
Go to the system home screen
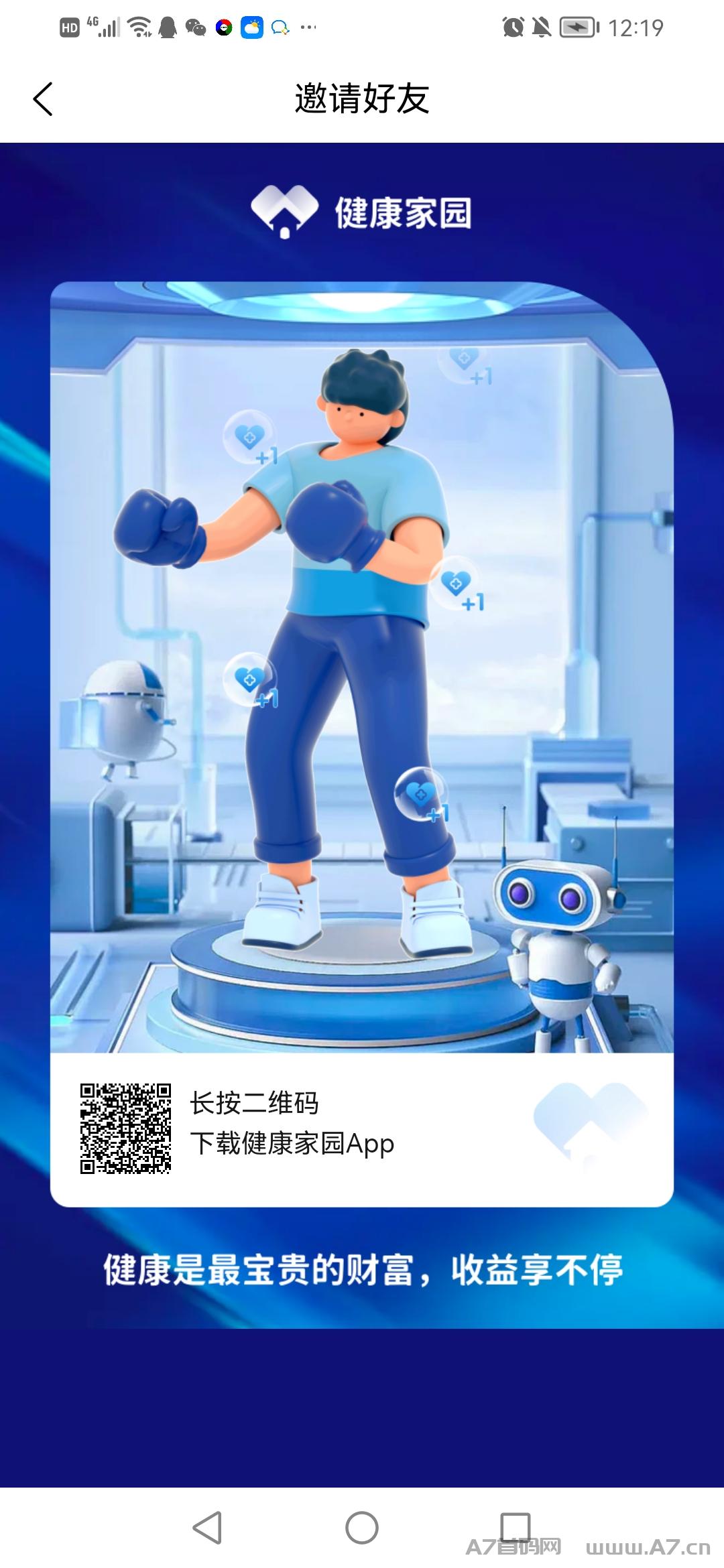362,1528
